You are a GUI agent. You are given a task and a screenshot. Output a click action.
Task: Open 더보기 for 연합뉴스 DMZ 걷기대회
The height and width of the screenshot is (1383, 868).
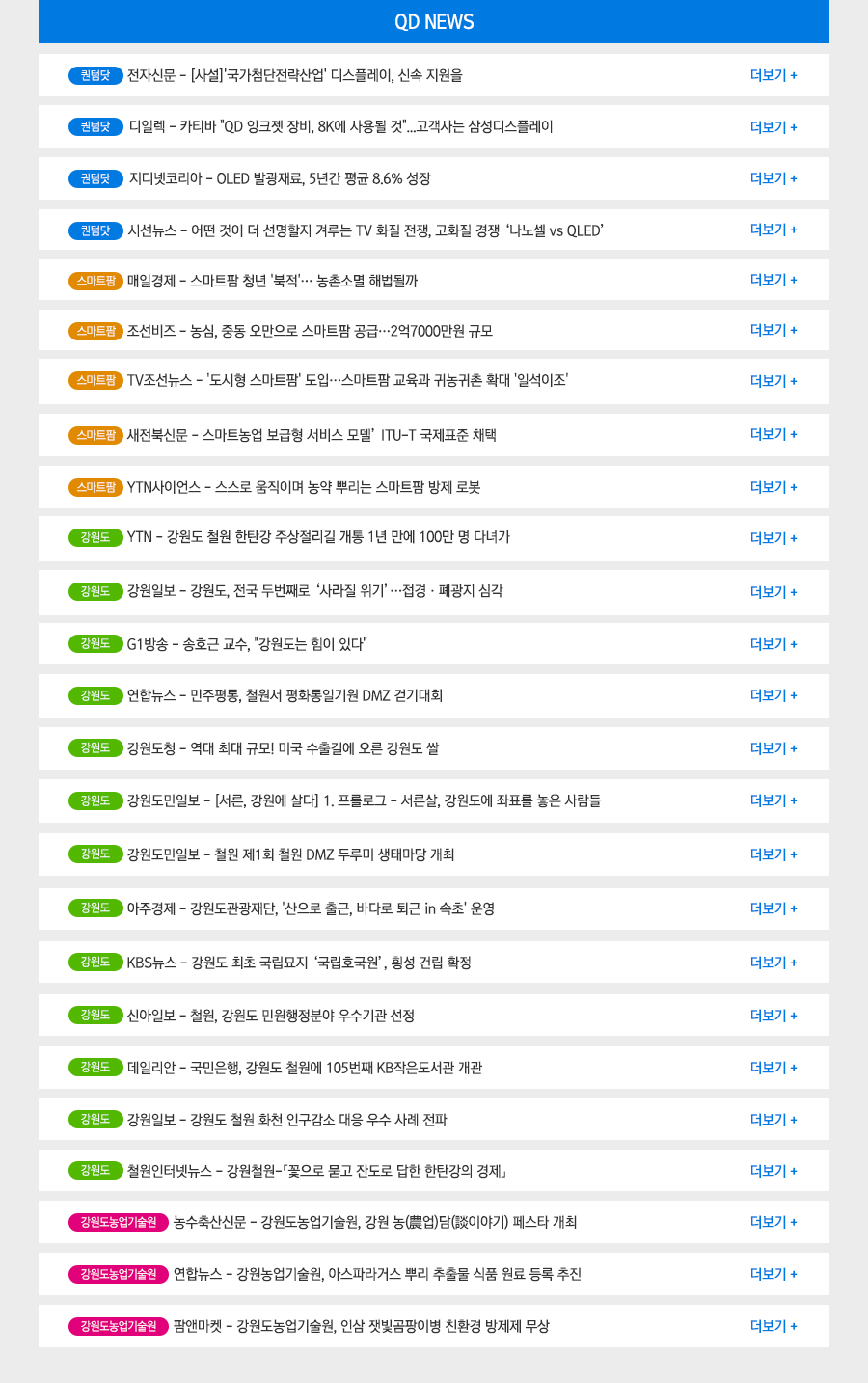[773, 695]
